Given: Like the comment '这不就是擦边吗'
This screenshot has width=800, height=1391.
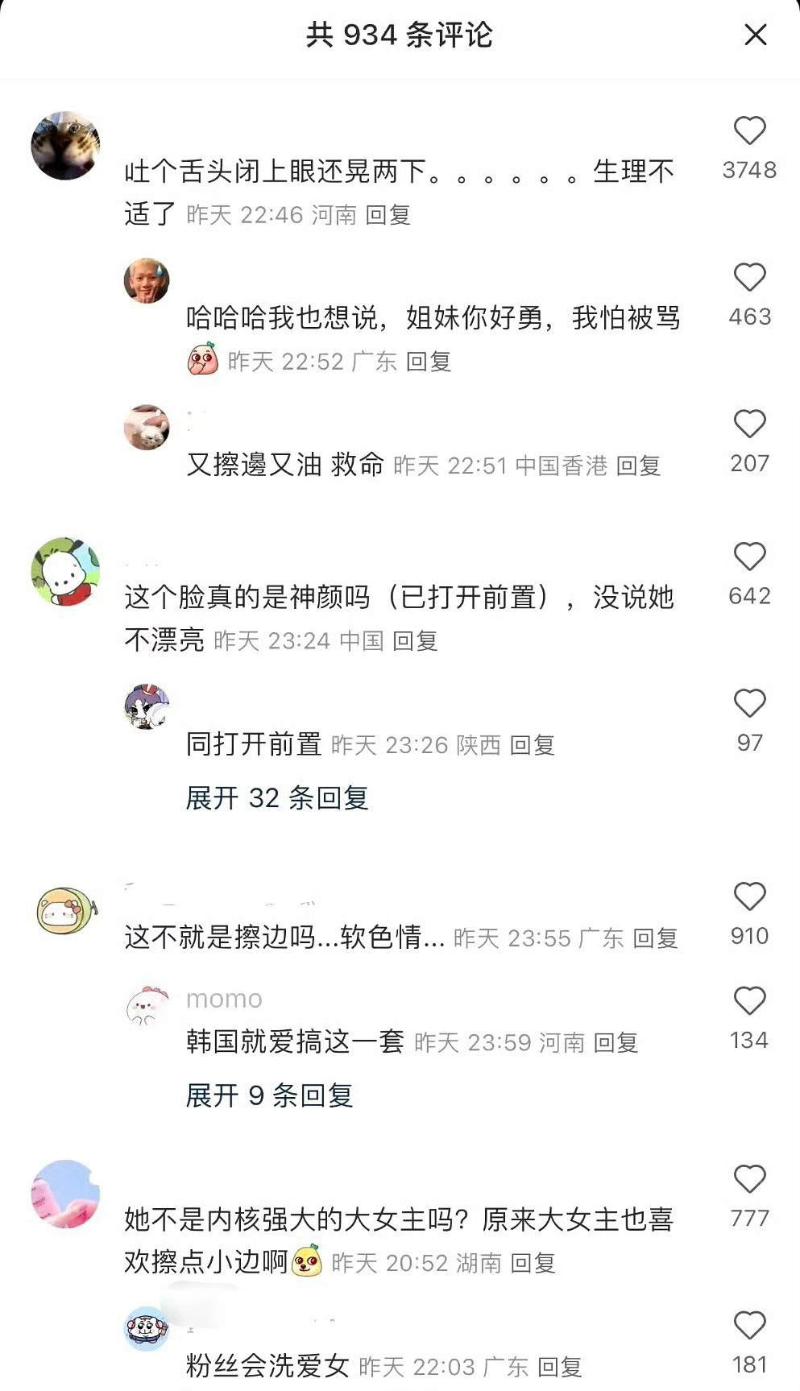Looking at the screenshot, I should click(749, 897).
